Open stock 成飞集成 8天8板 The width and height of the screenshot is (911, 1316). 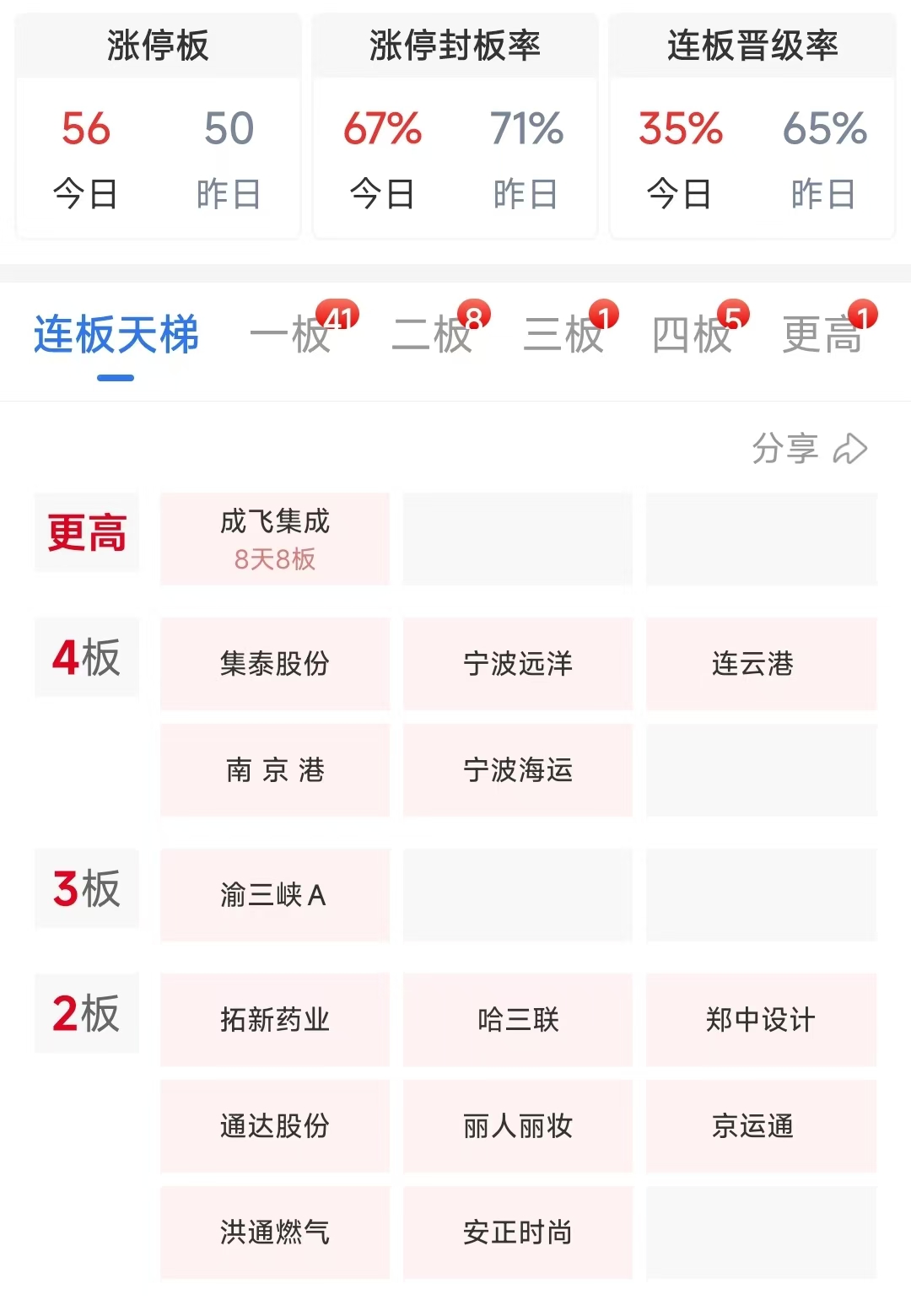click(x=275, y=539)
